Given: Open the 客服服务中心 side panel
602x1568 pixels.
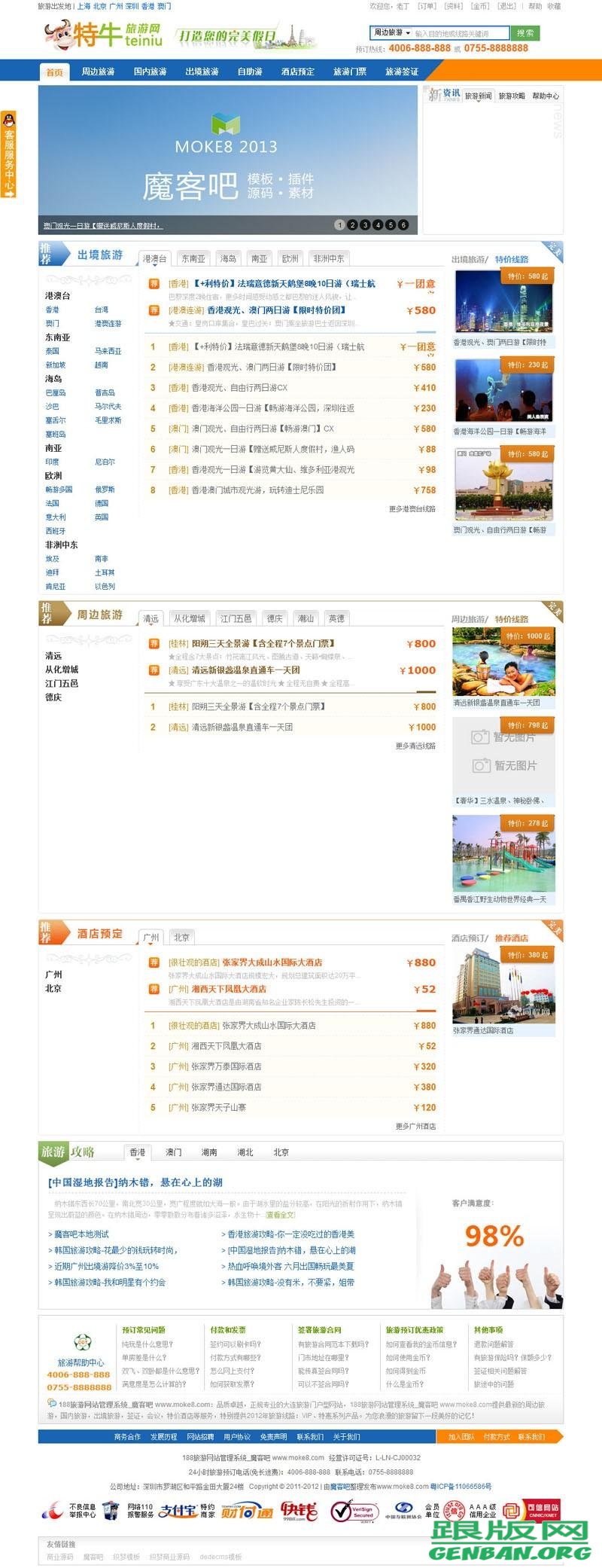Looking at the screenshot, I should (8, 155).
